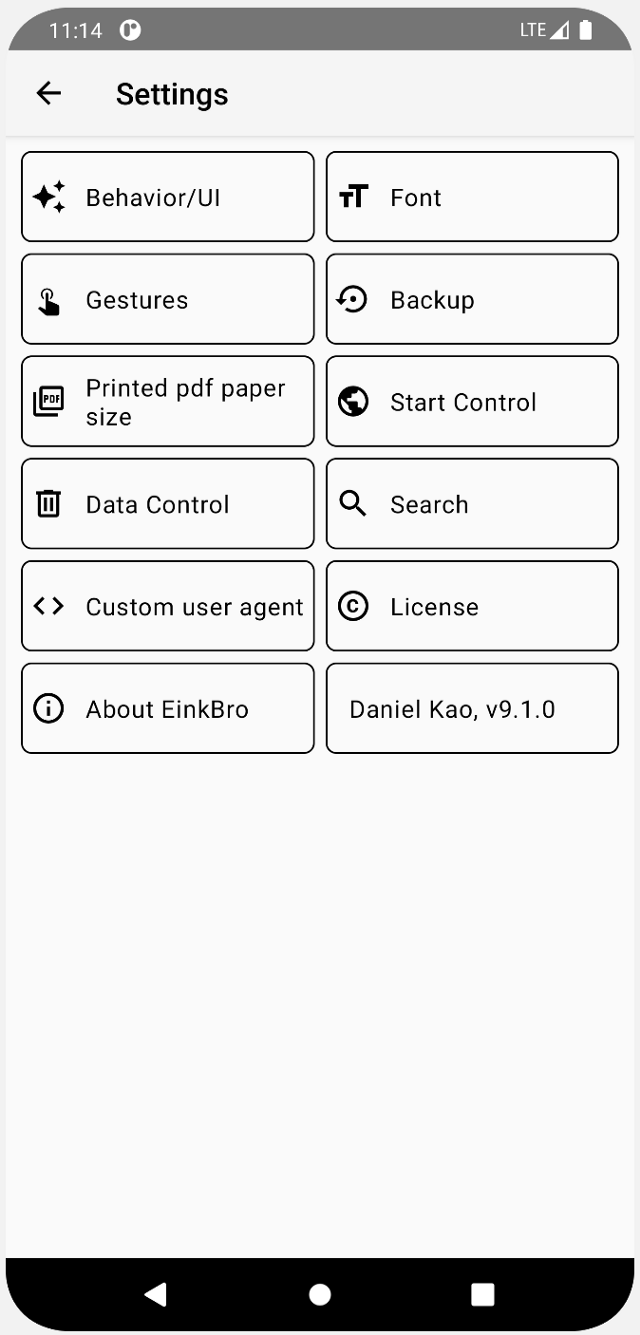Open the Font settings
This screenshot has width=640, height=1335.
[x=472, y=197]
